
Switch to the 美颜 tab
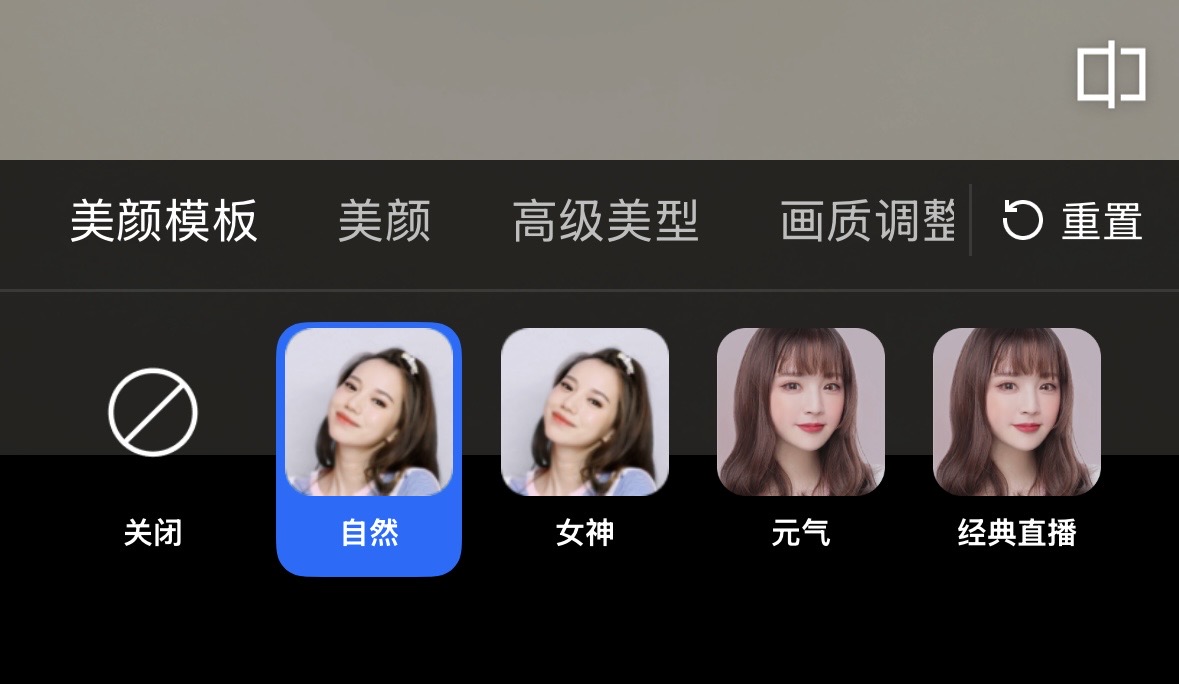[385, 221]
